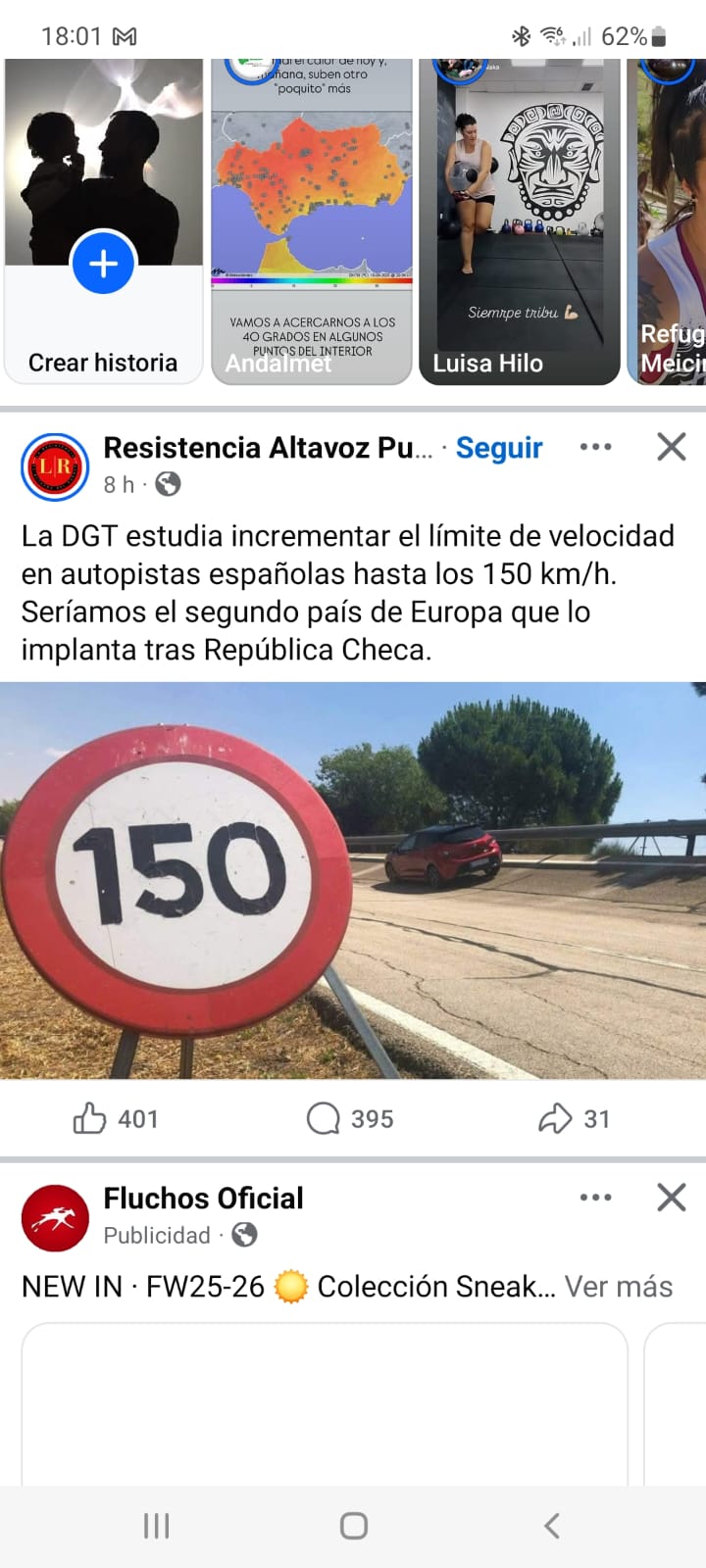Open the Andalmet story
This screenshot has width=706, height=1568.
coord(312,221)
